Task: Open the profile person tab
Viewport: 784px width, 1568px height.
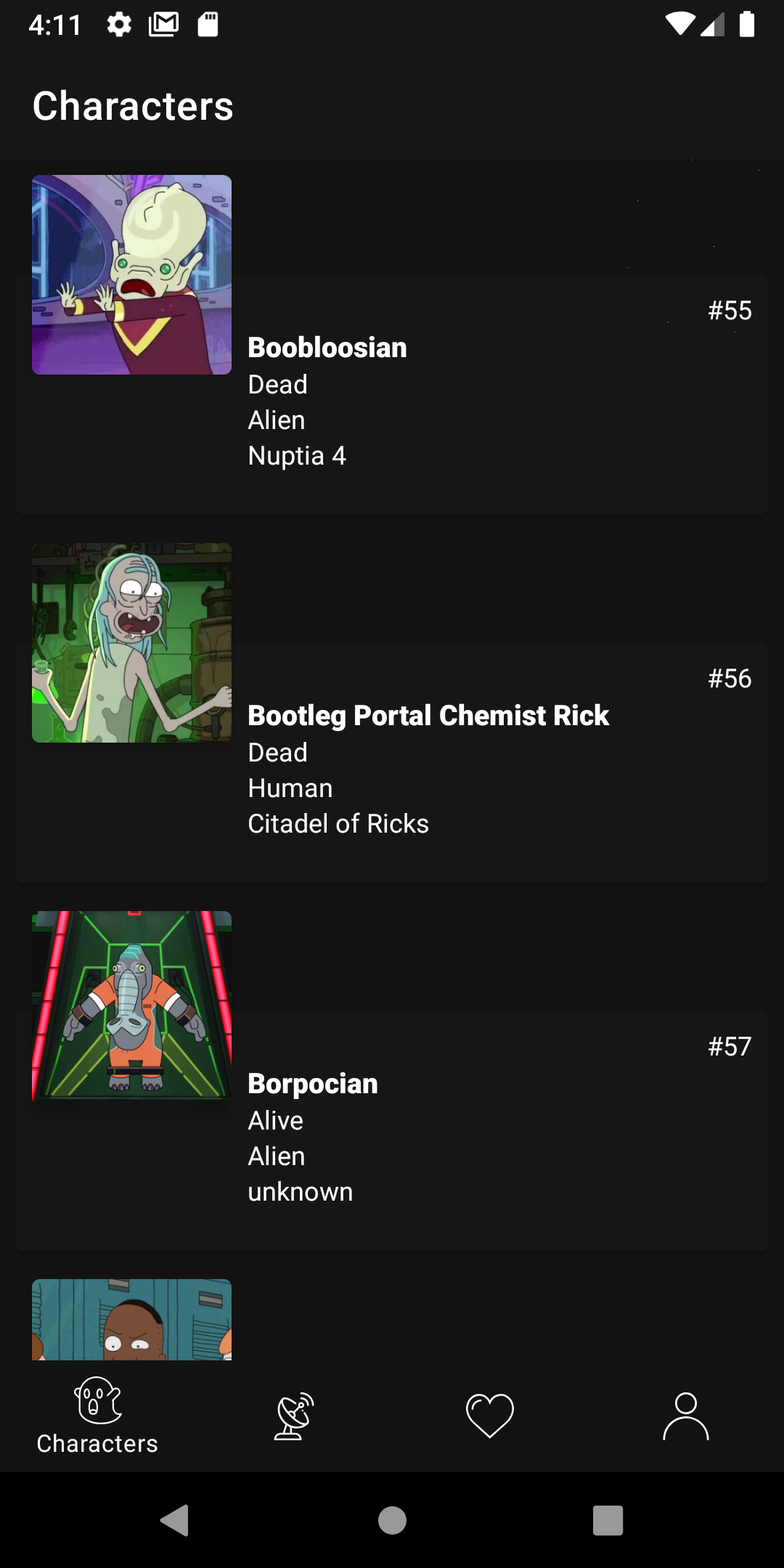Action: tap(686, 1416)
